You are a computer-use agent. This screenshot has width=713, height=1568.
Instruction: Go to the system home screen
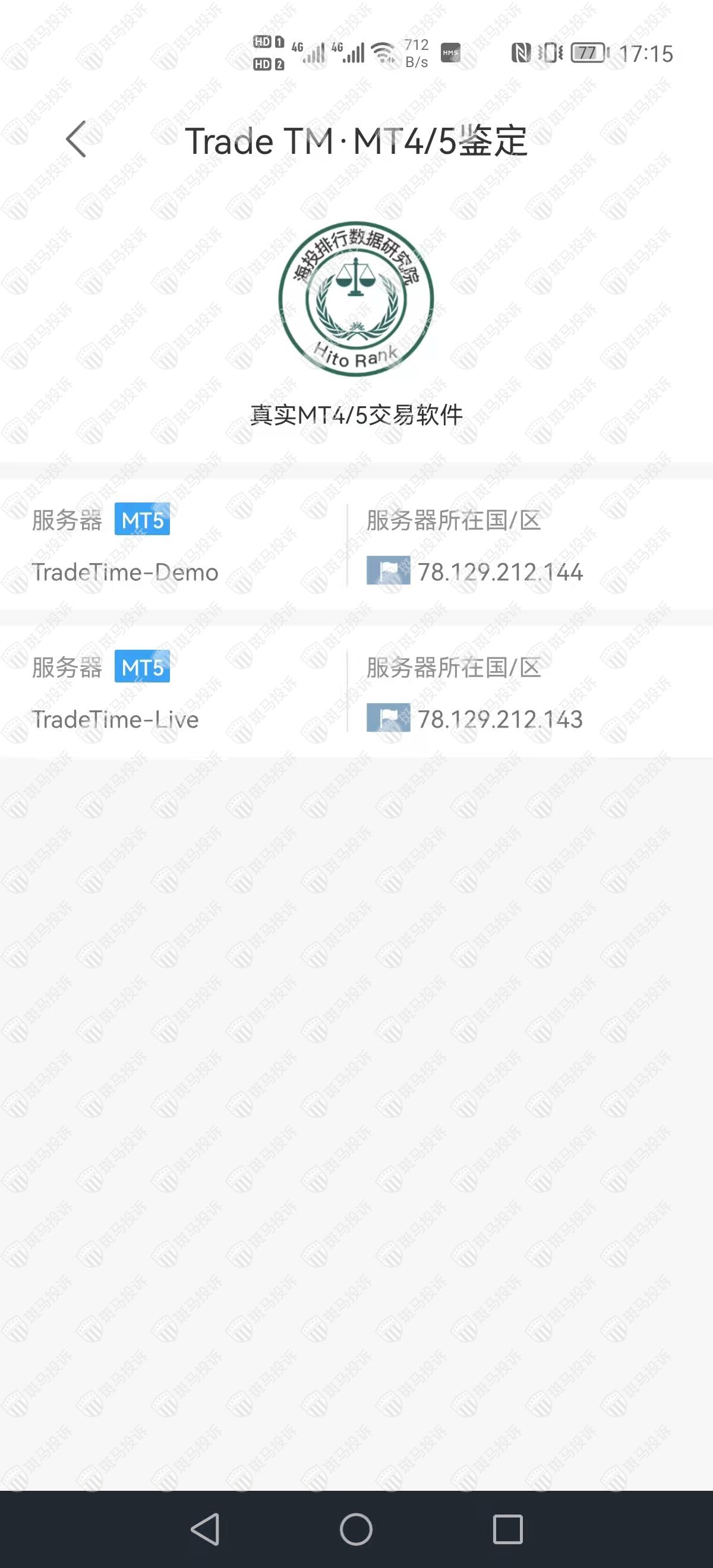click(356, 1528)
